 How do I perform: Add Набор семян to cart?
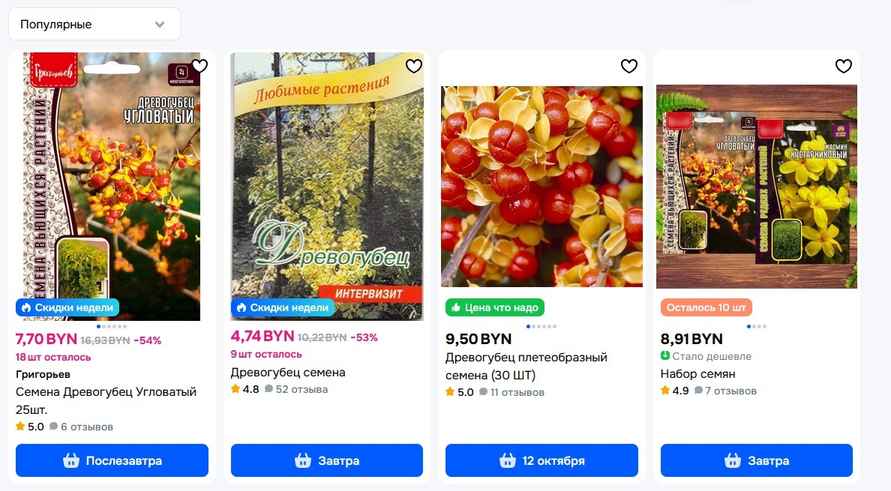(x=757, y=461)
